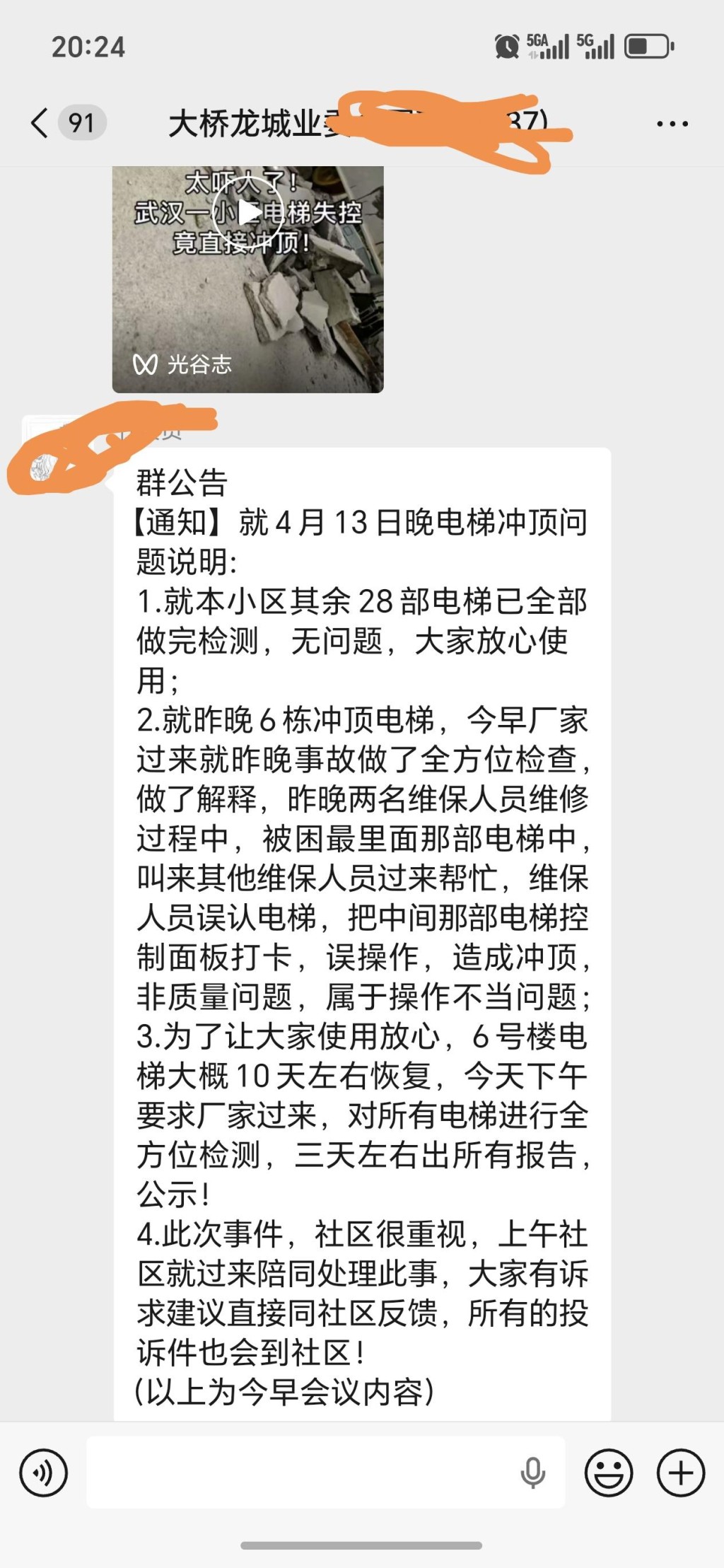This screenshot has height=1568, width=724.
Task: Open the 群公告 announcement text
Action: [x=182, y=485]
